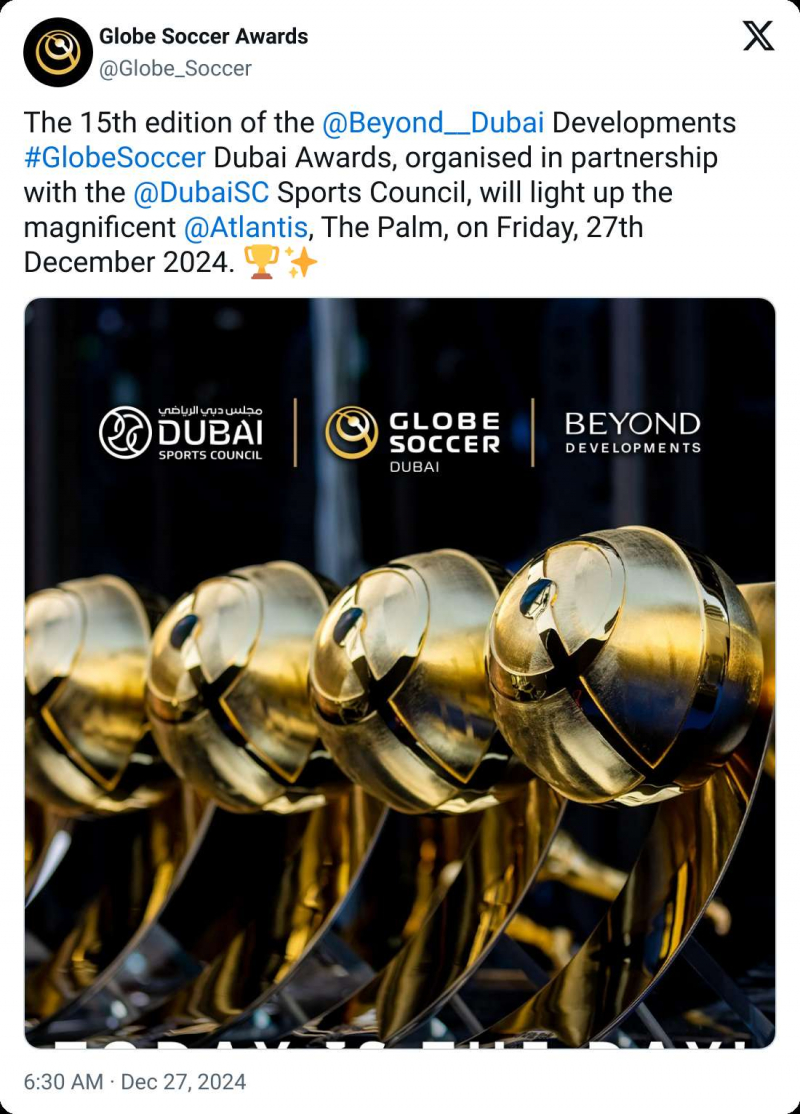Open the @Atlantis mention
This screenshot has width=800, height=1114.
pyautogui.click(x=246, y=227)
